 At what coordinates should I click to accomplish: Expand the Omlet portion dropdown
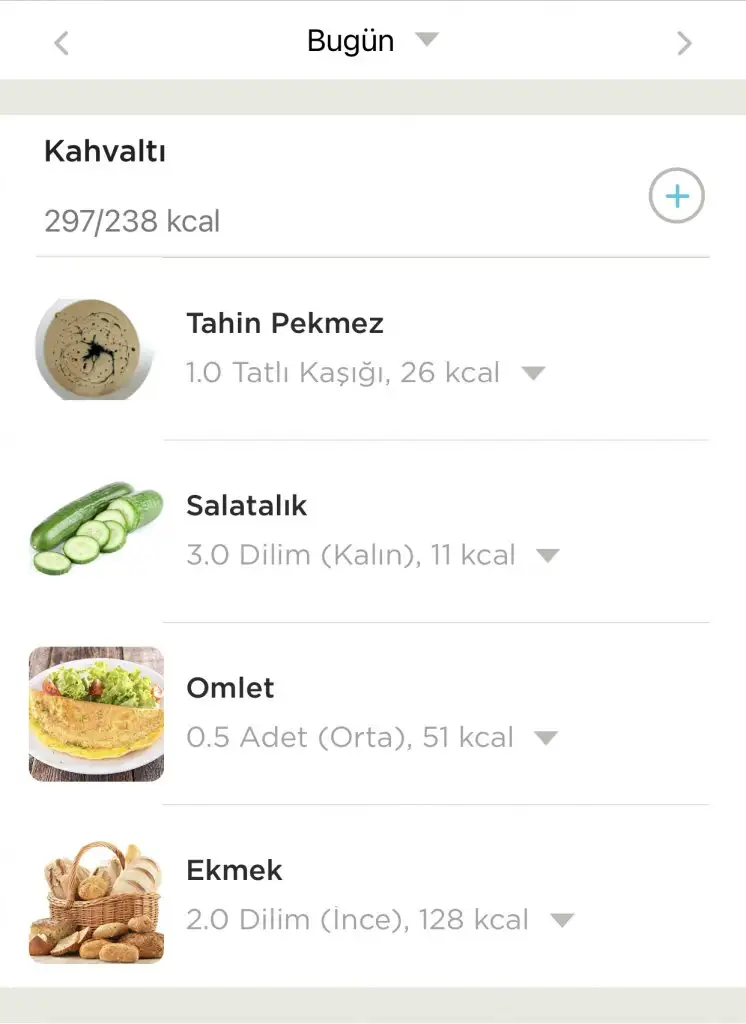[x=545, y=739]
